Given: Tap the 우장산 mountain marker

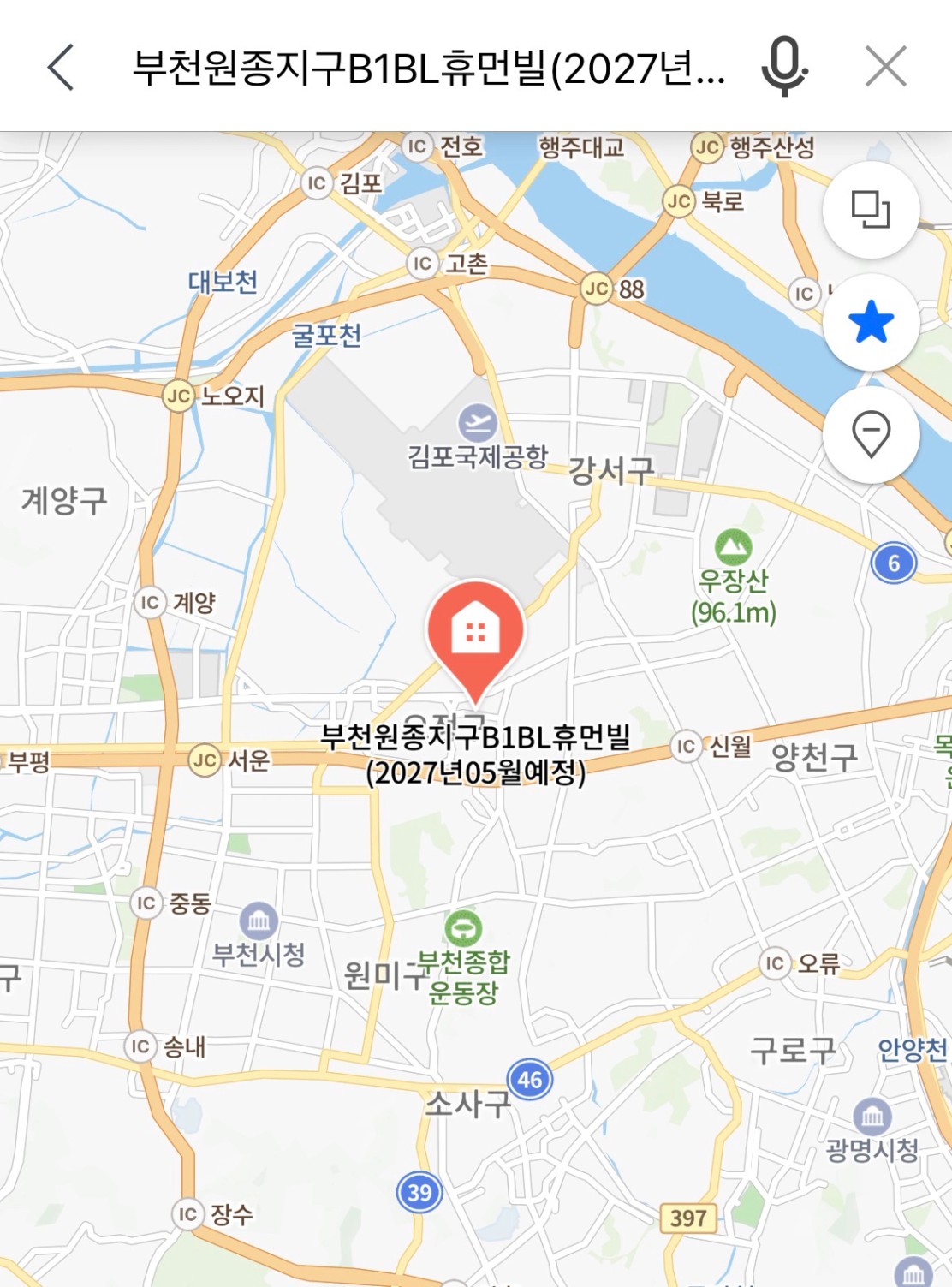Looking at the screenshot, I should [x=733, y=547].
